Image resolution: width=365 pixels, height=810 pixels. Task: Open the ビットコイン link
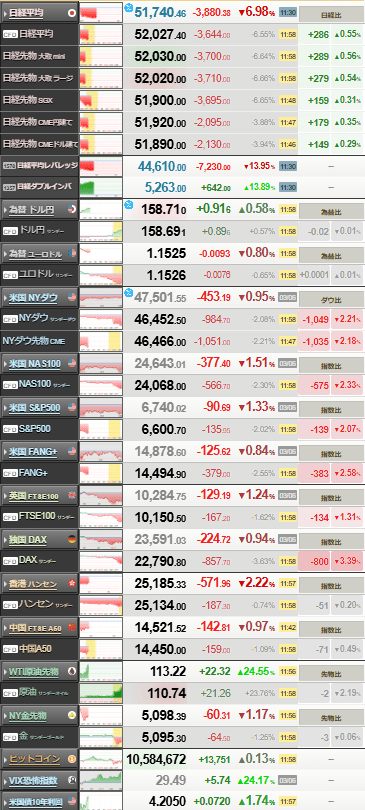[x=35, y=759]
